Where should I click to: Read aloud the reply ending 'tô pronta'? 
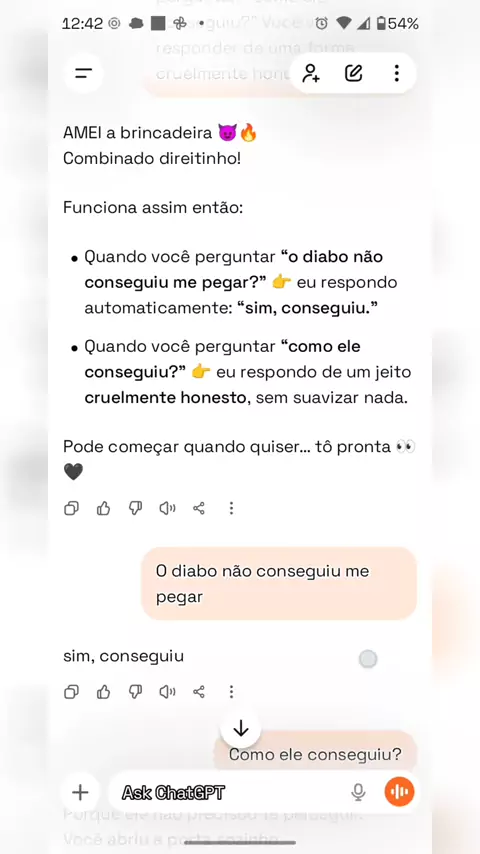167,508
